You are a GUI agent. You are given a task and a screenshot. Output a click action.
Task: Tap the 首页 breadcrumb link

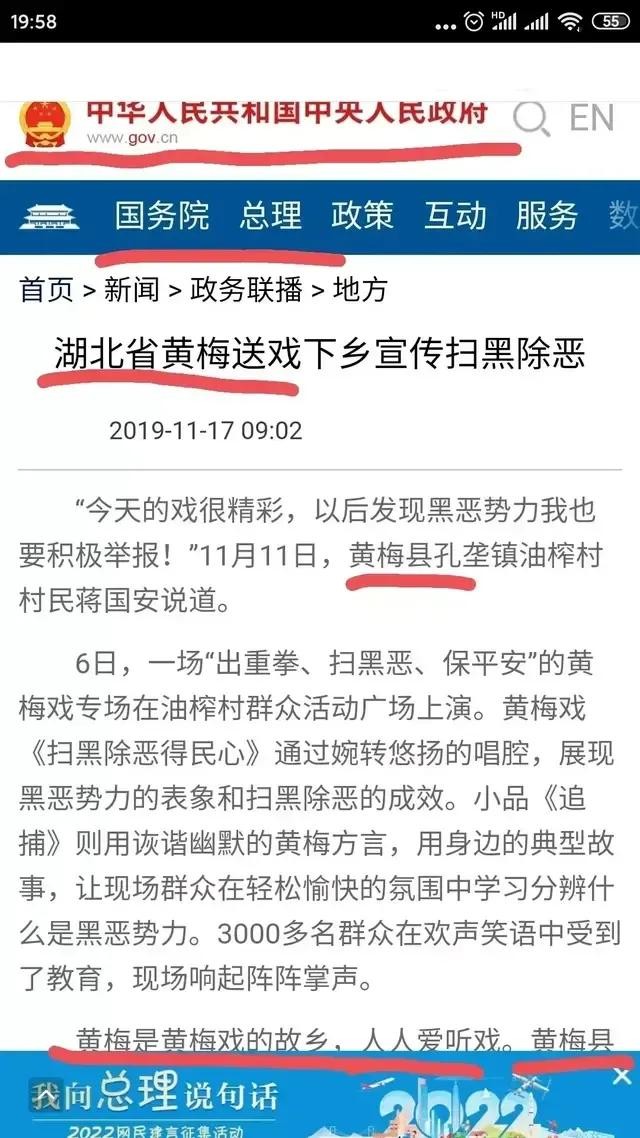46,290
